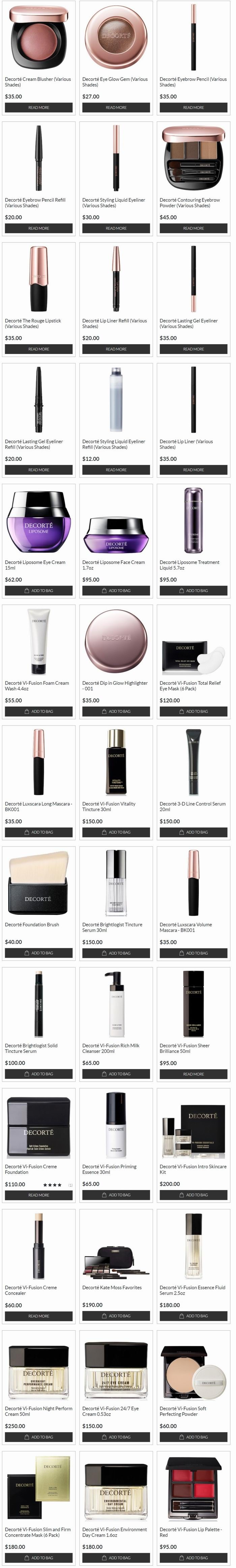Viewport: 236px width, 1568px height.
Task: Tap Read More under Eye Glow Gem
Action: 116,108
